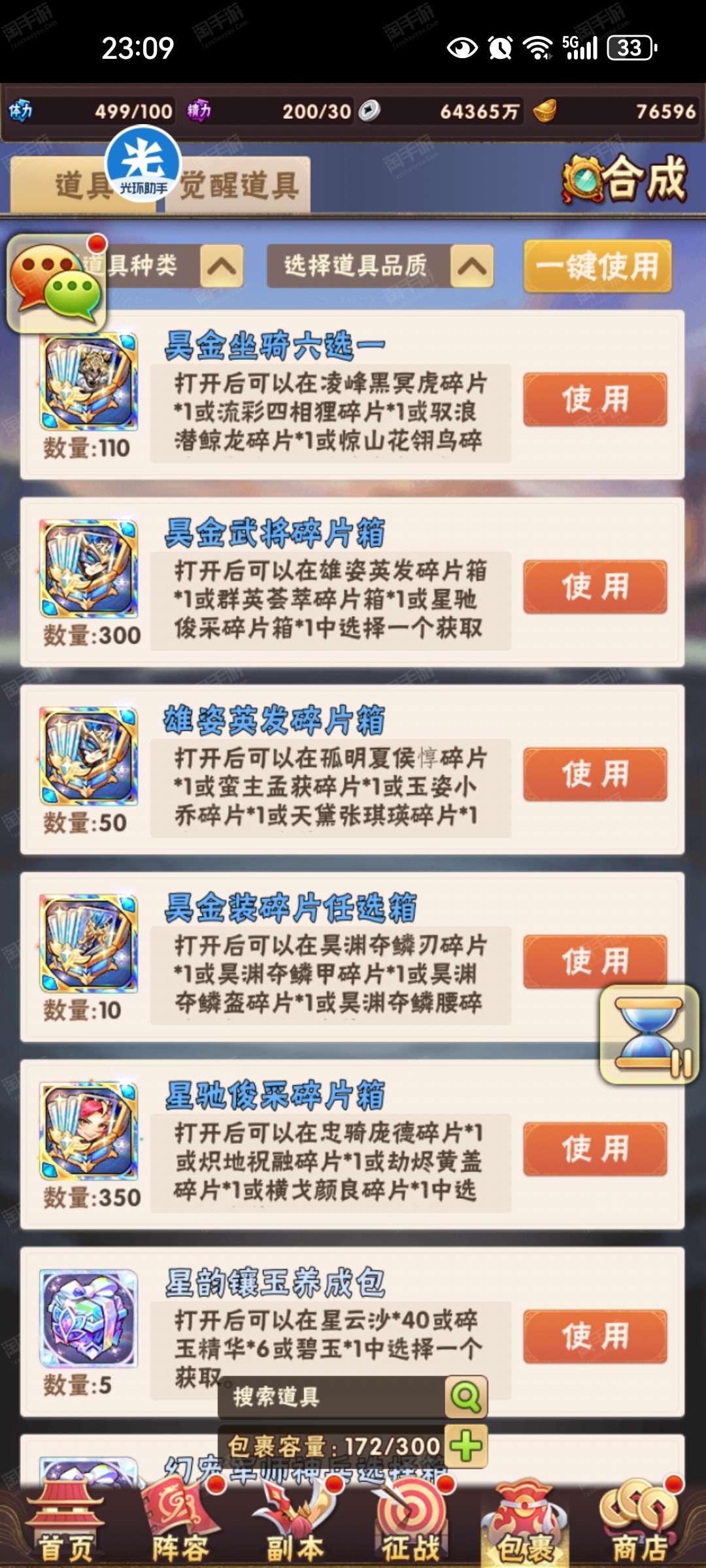The height and width of the screenshot is (1568, 706).
Task: Use the 星驰俊采碎片箱 item
Action: point(595,1149)
